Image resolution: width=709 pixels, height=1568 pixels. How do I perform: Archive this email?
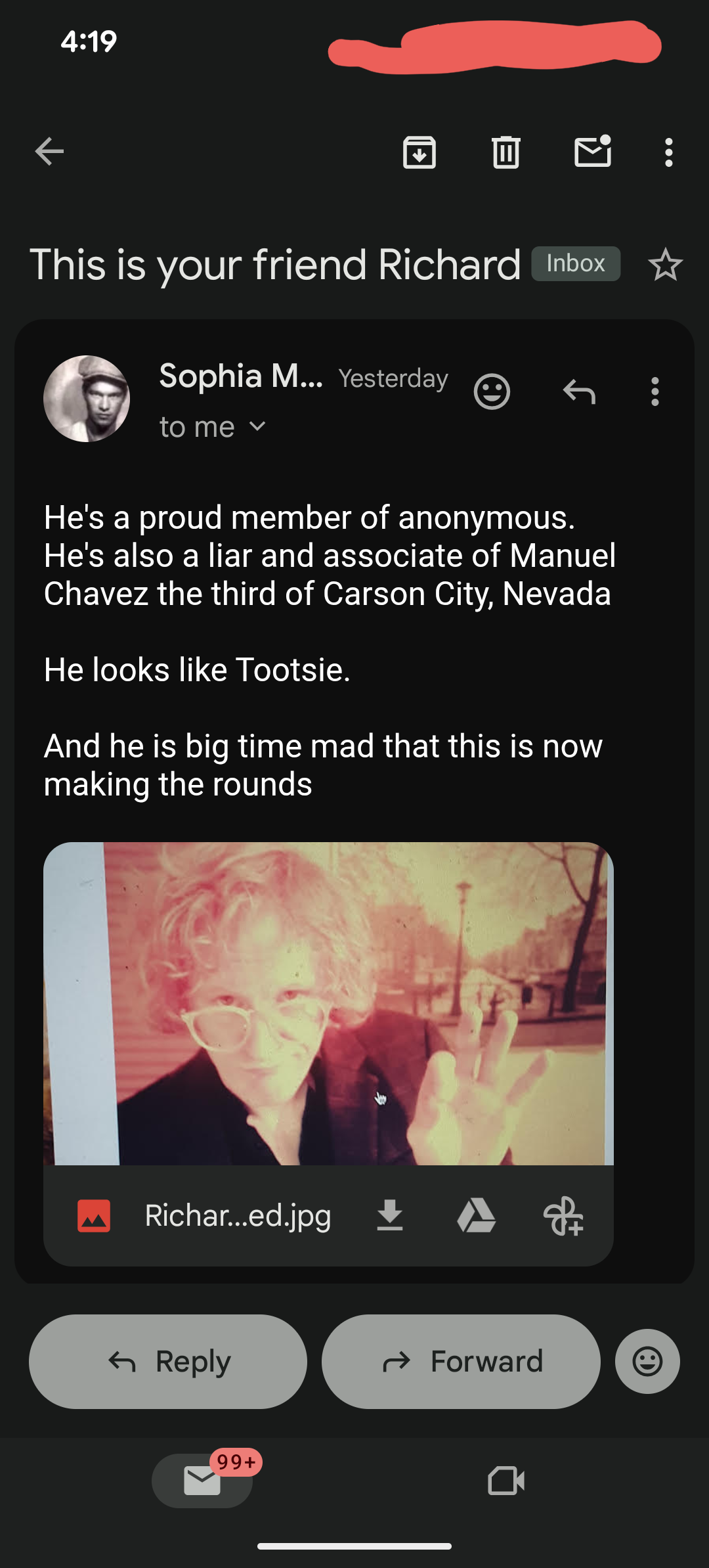419,152
